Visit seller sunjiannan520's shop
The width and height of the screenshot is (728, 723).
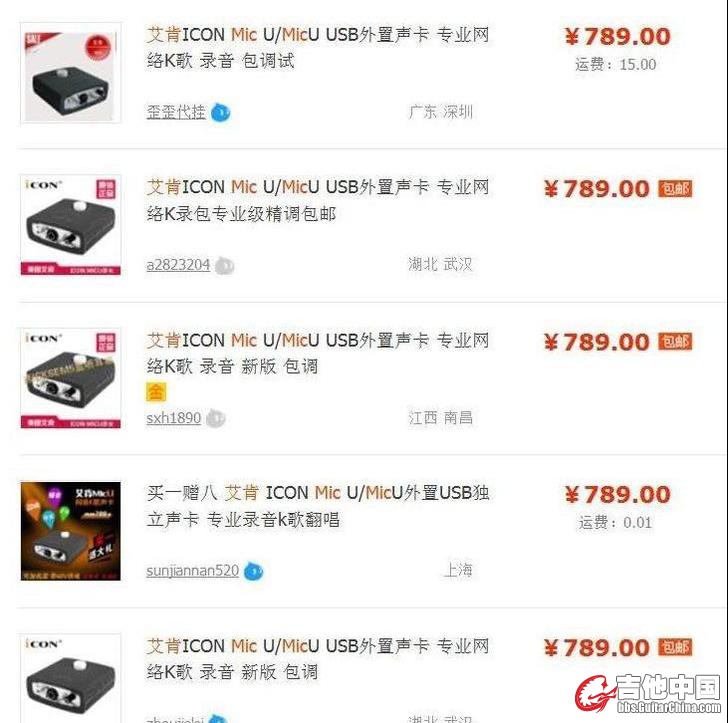(x=192, y=571)
